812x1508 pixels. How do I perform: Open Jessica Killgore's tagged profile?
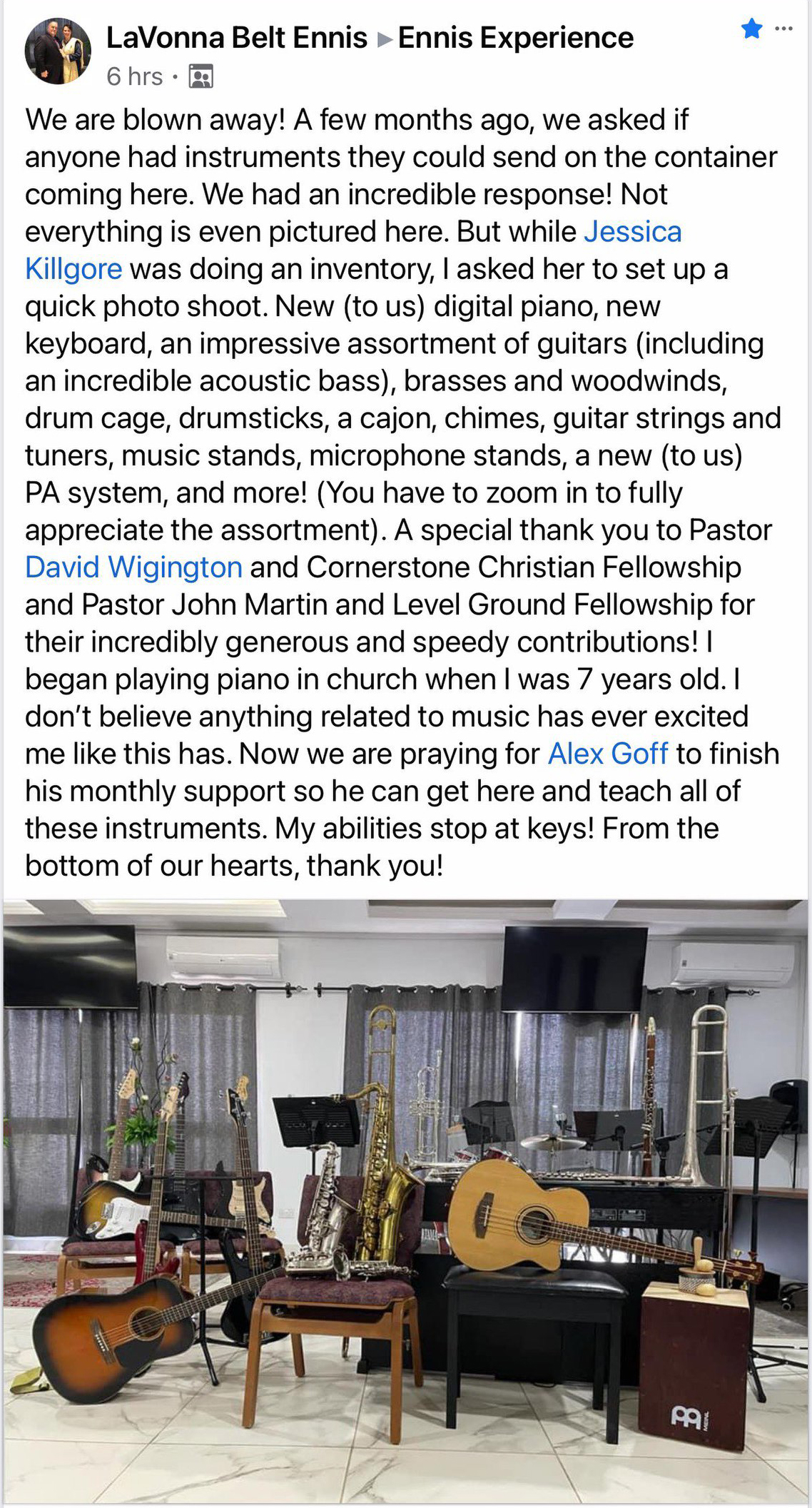pos(632,232)
